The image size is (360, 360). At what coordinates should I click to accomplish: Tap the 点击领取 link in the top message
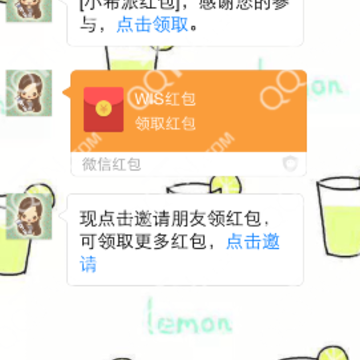click(152, 25)
